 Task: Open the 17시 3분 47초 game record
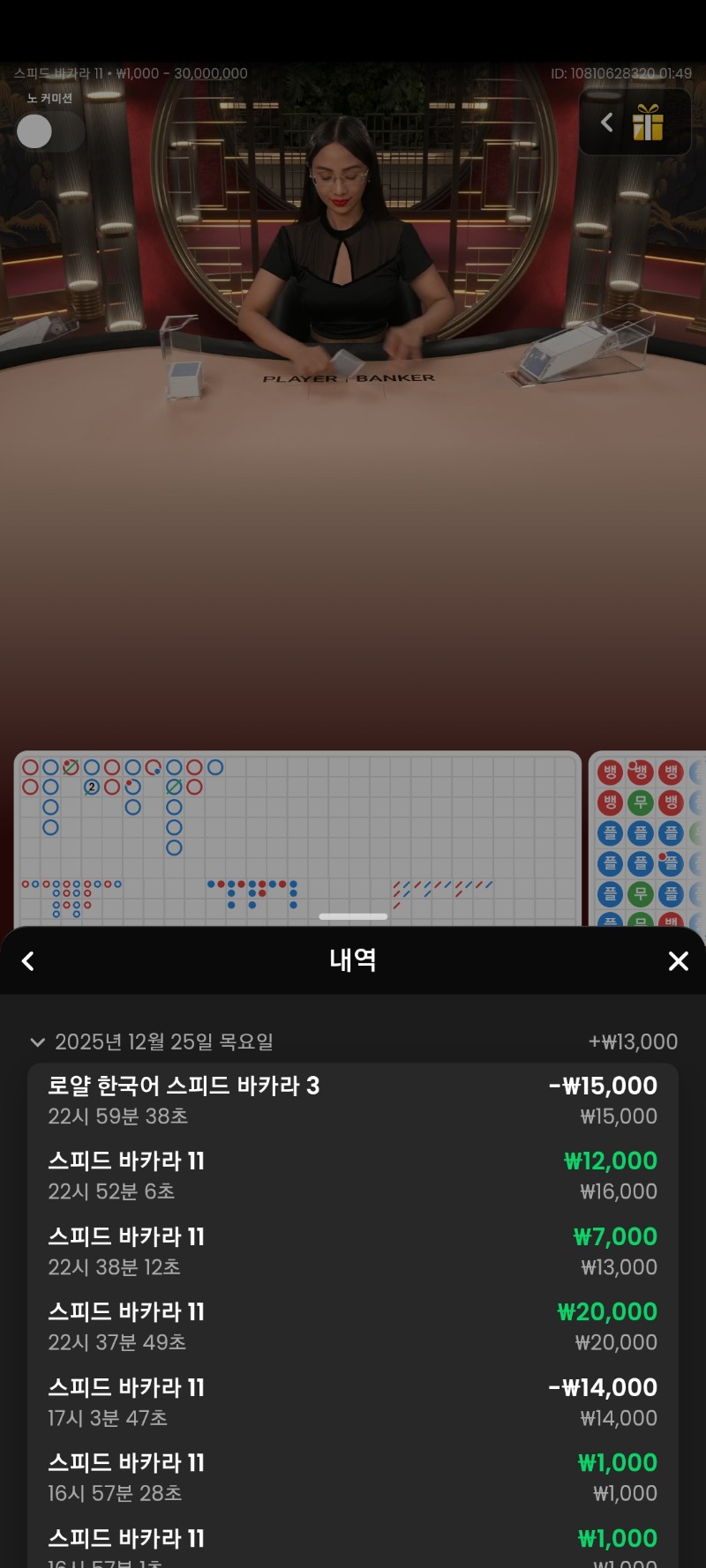(x=353, y=1402)
